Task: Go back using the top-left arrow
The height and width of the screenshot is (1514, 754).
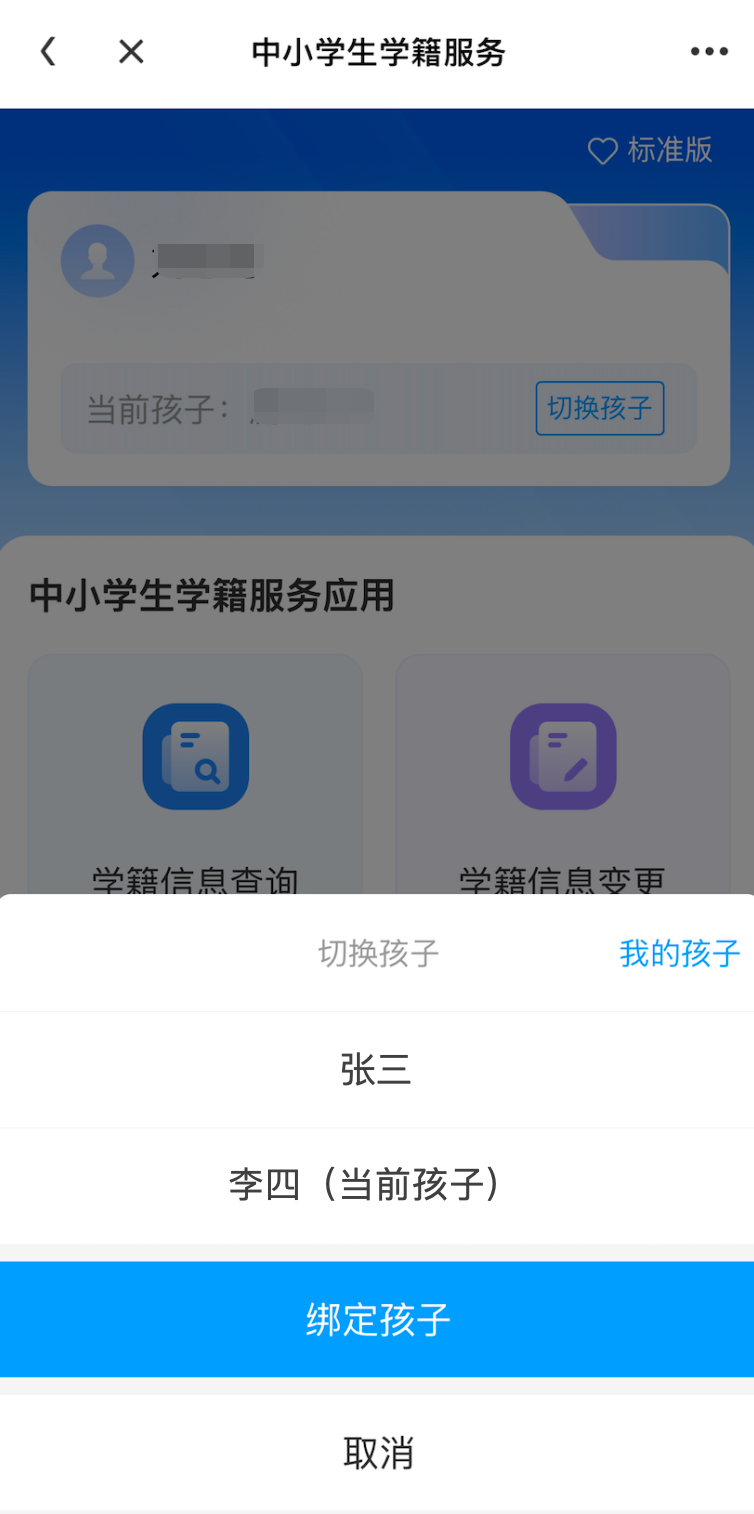Action: click(48, 52)
